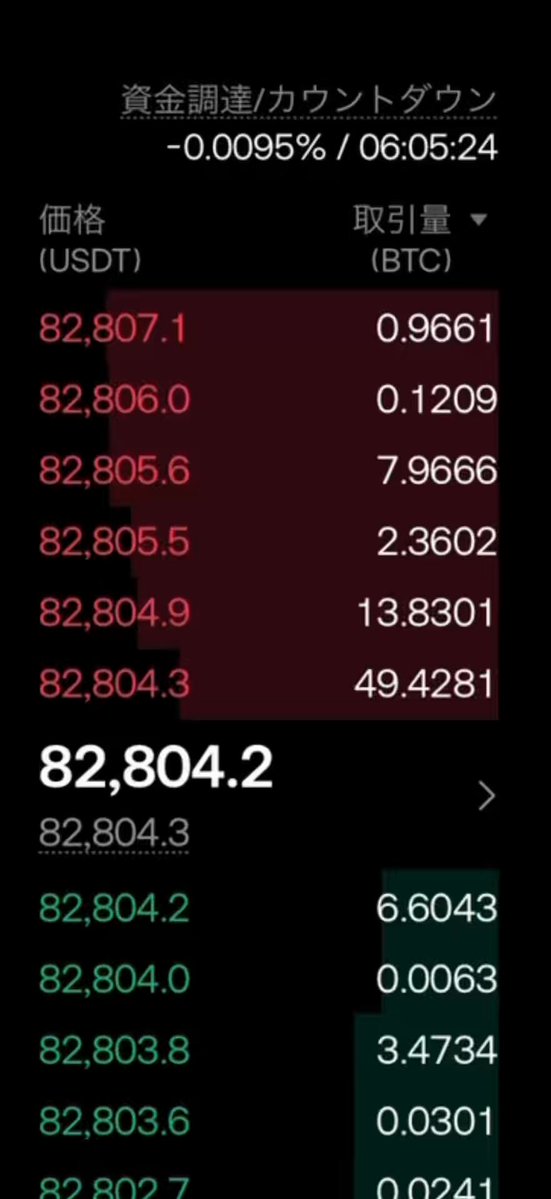Select ask price 82,805.5
This screenshot has width=551, height=1199.
tap(115, 542)
